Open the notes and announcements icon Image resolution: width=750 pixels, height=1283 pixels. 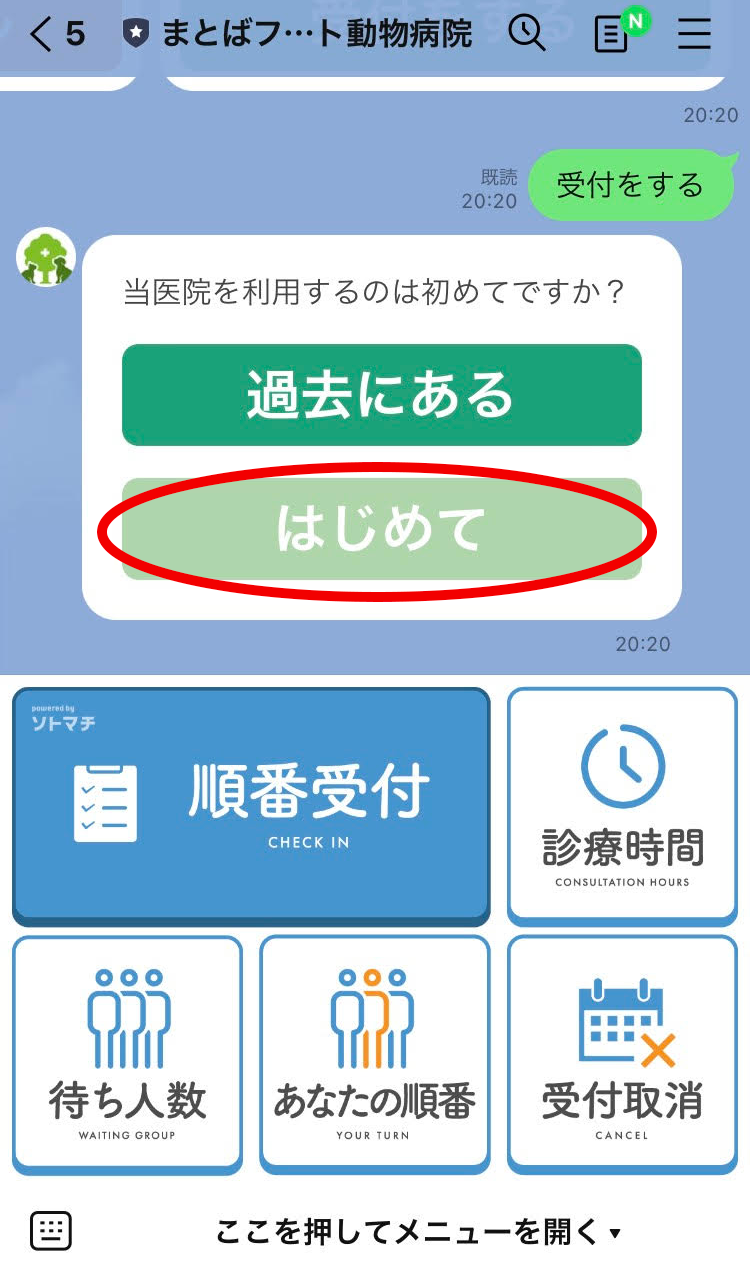[x=612, y=35]
